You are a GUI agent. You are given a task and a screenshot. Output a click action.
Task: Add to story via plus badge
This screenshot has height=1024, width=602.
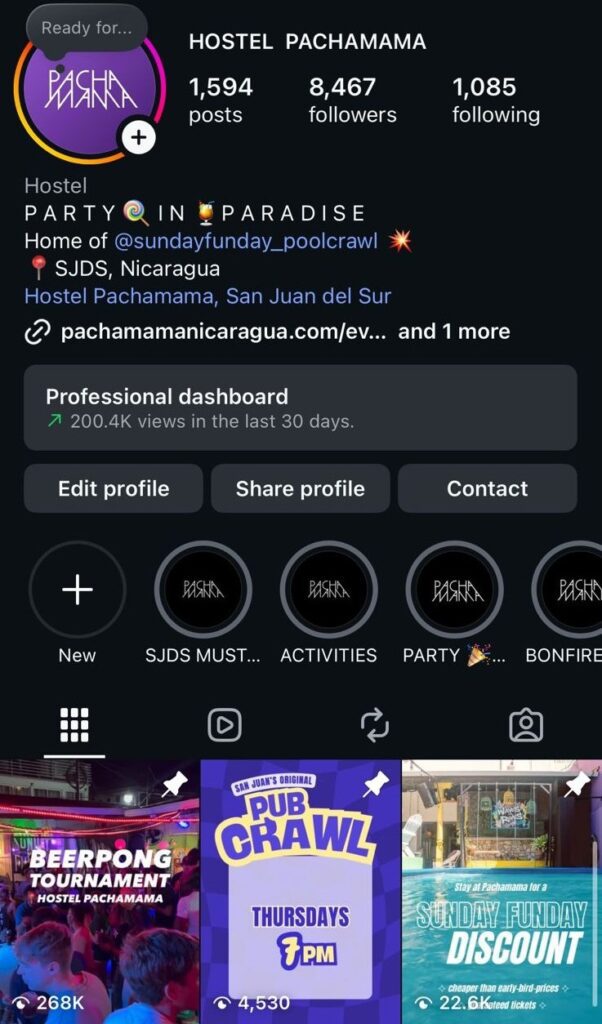click(x=139, y=137)
